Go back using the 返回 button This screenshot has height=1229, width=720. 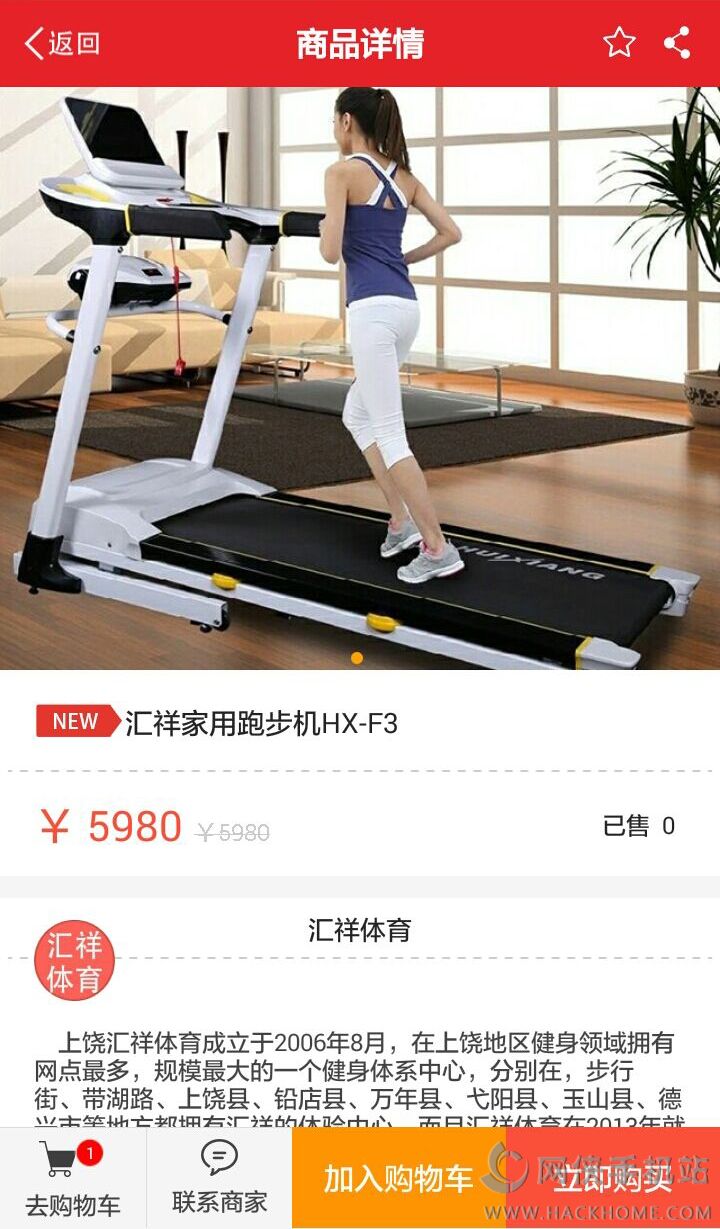point(62,43)
